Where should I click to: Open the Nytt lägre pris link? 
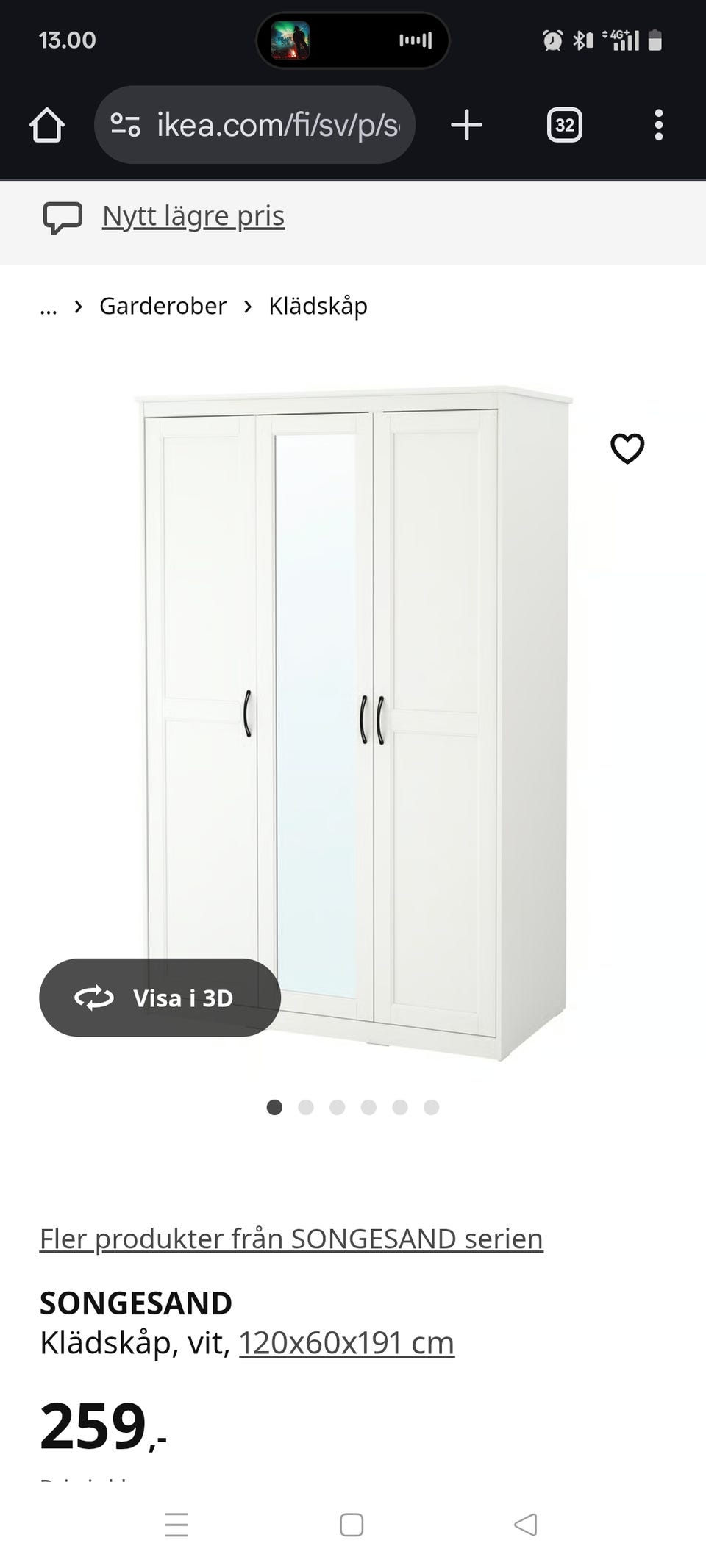pyautogui.click(x=193, y=216)
